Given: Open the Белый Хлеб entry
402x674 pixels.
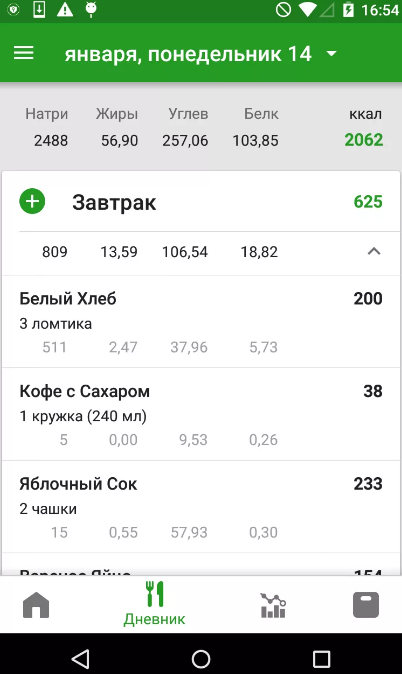Looking at the screenshot, I should pos(201,322).
